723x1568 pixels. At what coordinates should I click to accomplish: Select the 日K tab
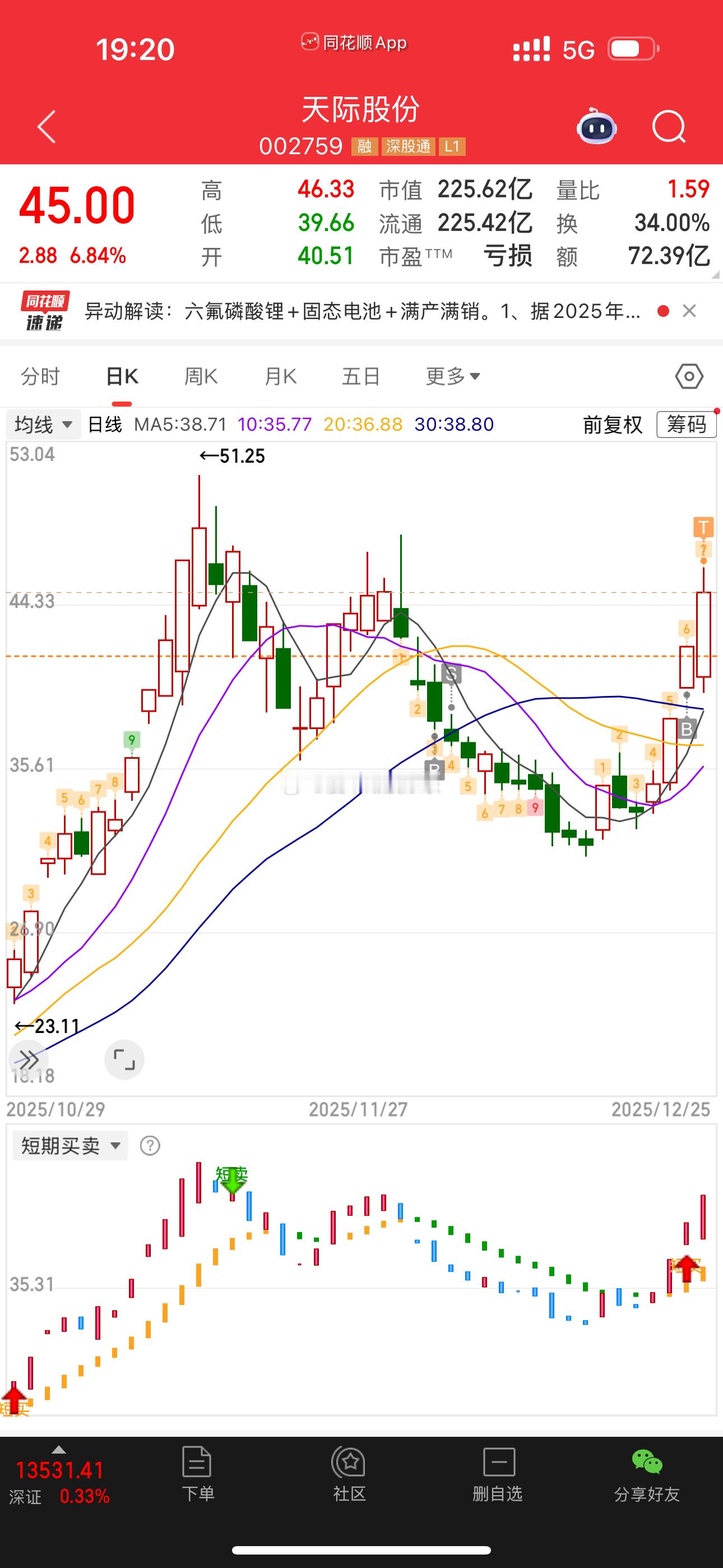[x=122, y=376]
